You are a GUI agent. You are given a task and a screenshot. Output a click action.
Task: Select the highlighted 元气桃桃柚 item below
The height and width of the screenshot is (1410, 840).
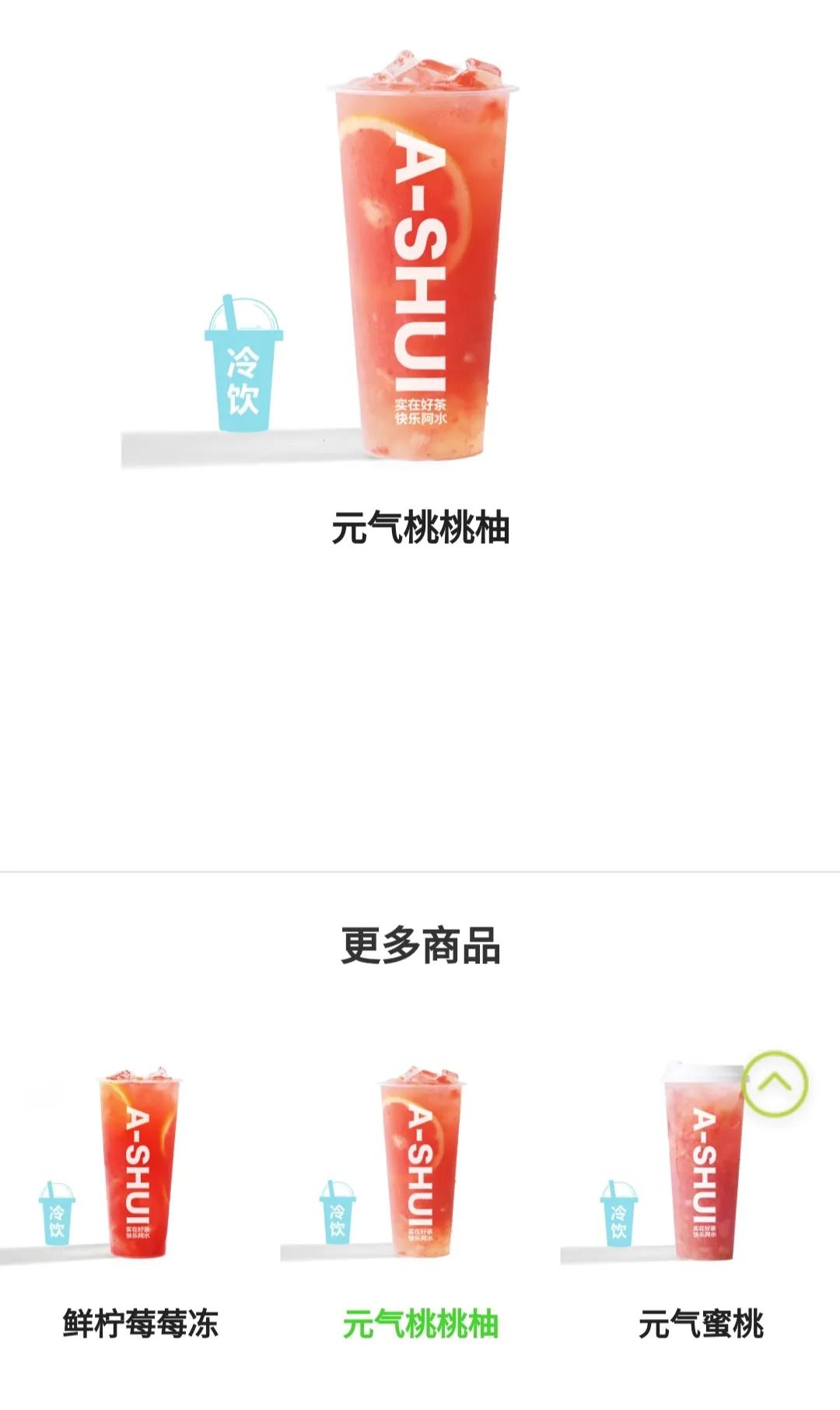click(x=420, y=1323)
